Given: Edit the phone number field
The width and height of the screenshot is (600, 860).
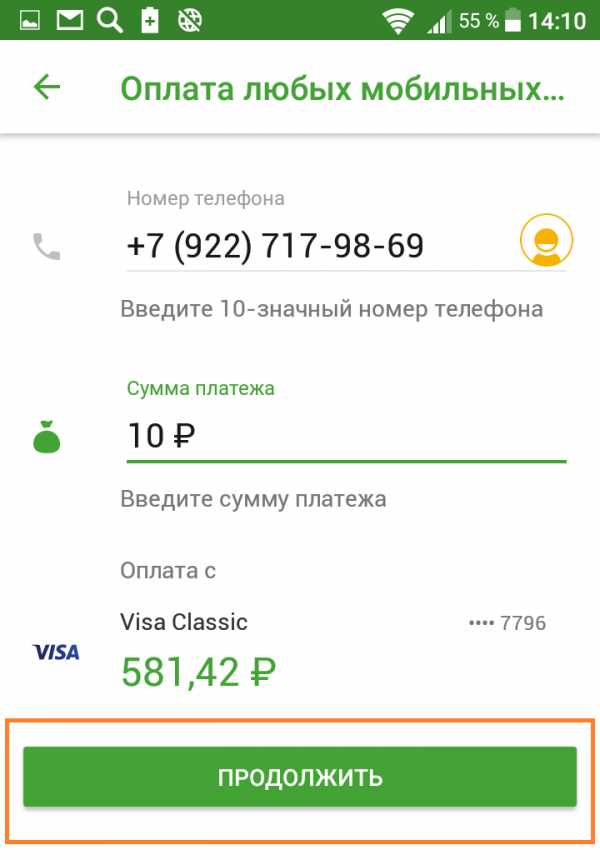Looking at the screenshot, I should [300, 245].
